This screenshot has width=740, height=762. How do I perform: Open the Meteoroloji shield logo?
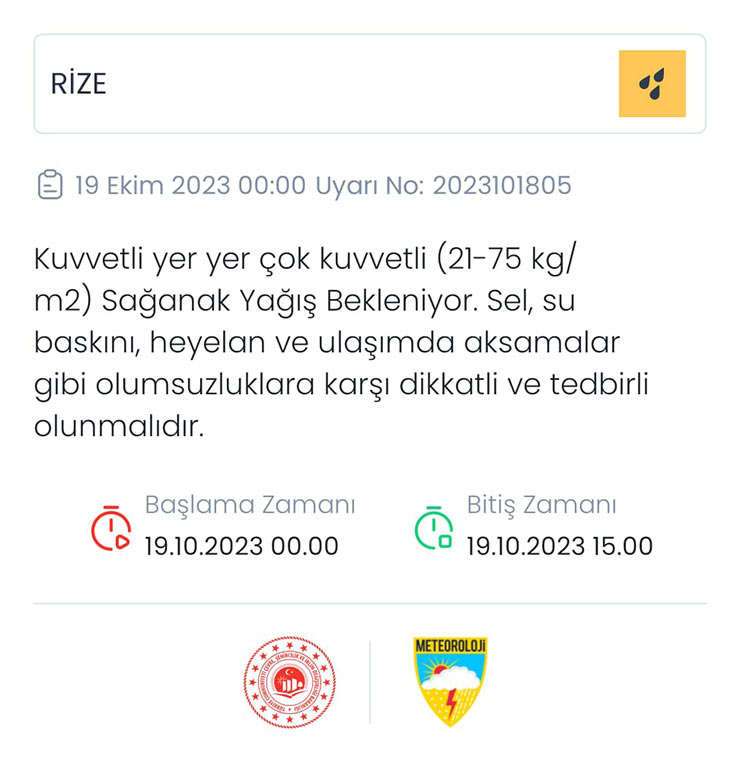pos(449,679)
